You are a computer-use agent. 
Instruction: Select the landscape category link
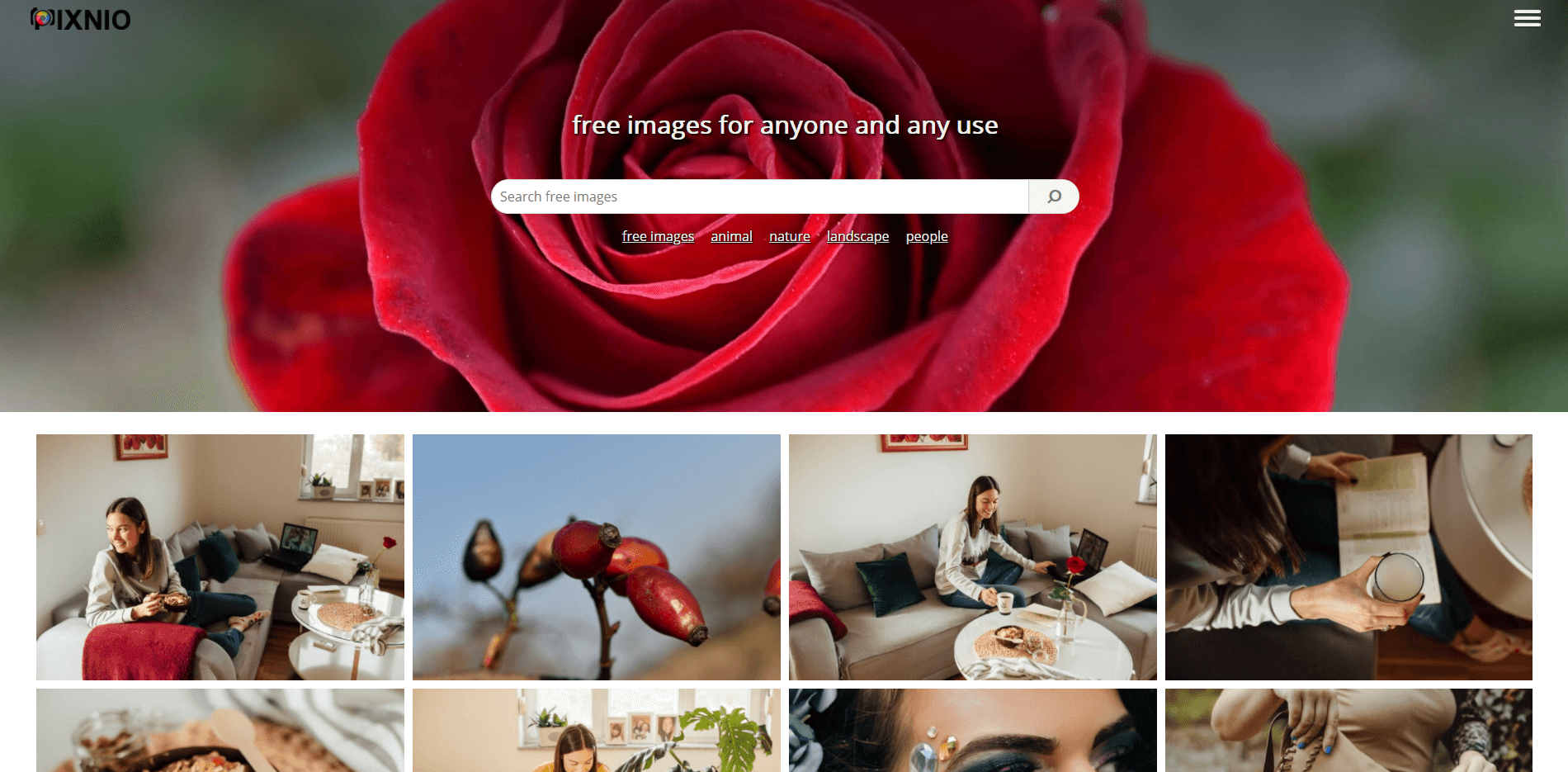click(857, 236)
